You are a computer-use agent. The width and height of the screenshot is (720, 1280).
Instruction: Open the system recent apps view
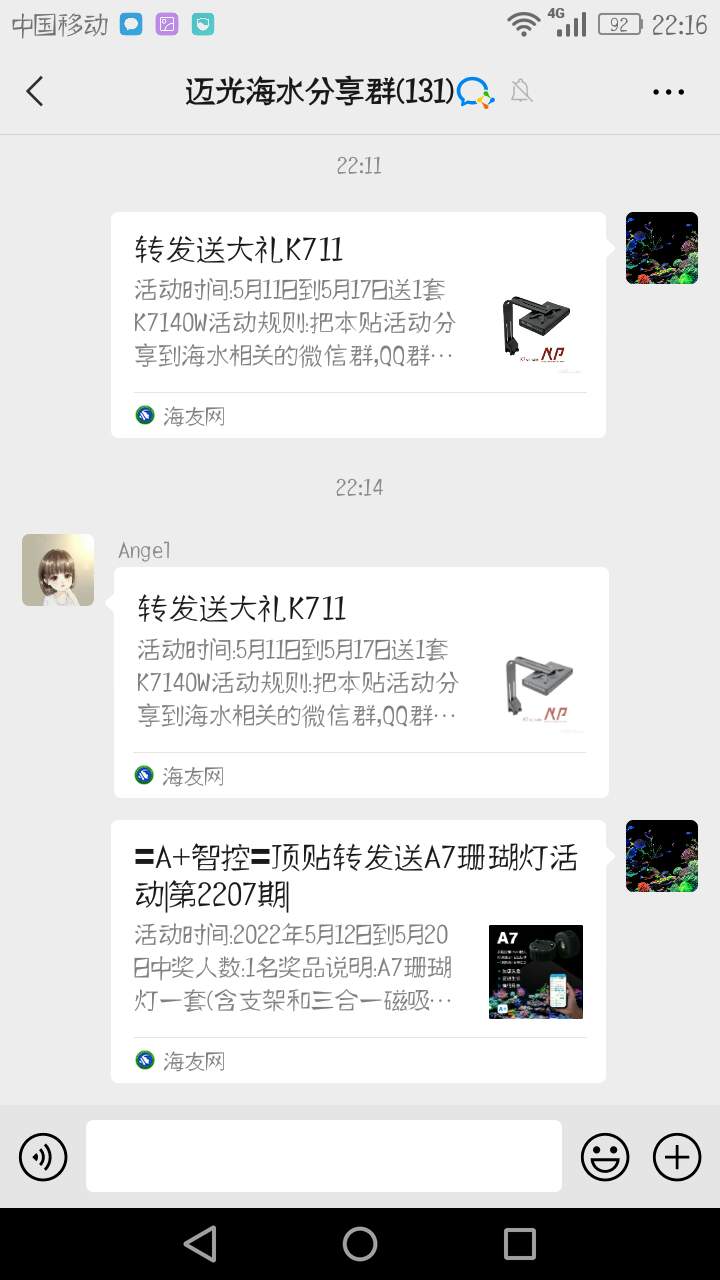tap(519, 1244)
